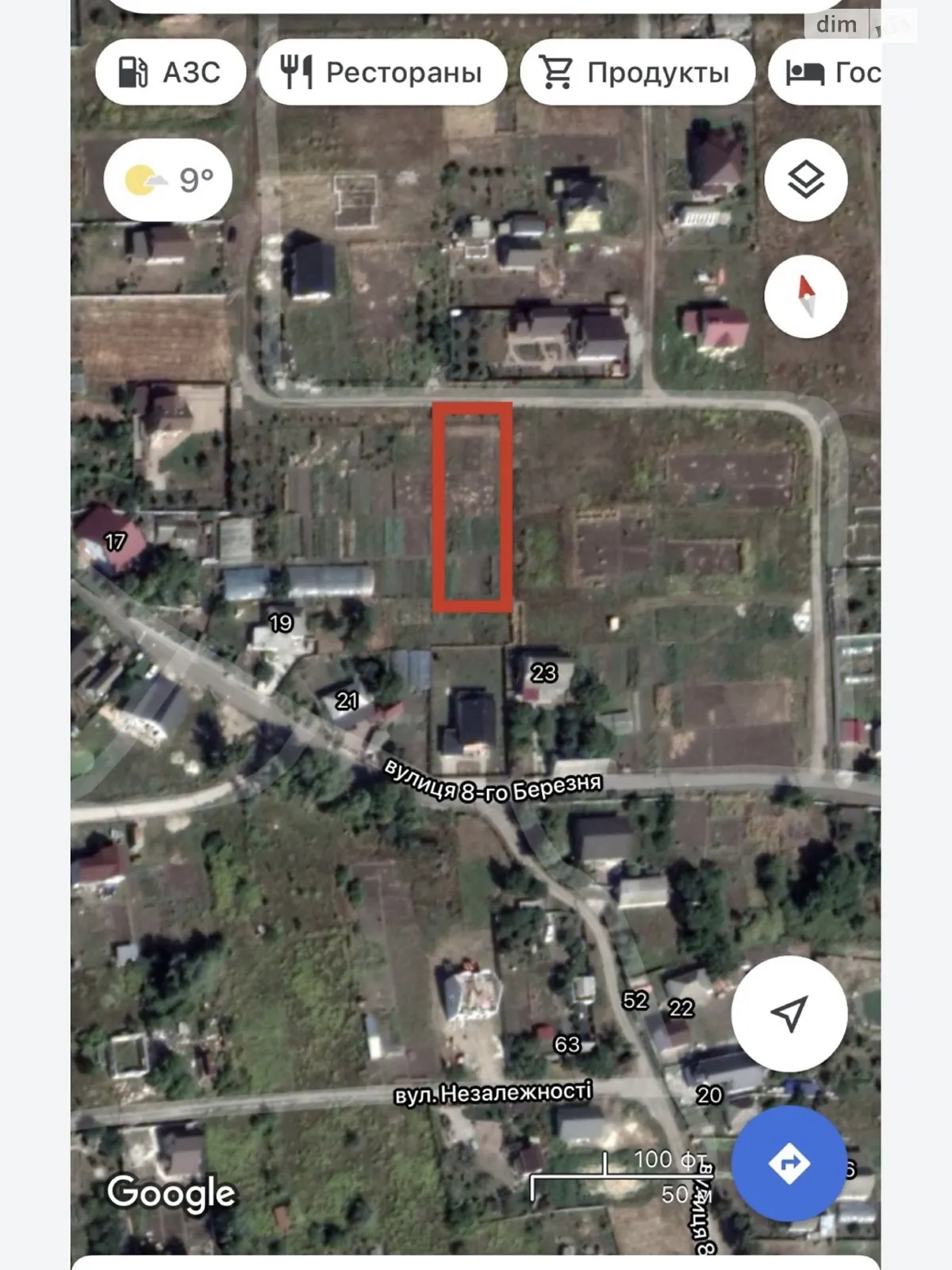Filter map by Рестораны
Image resolution: width=952 pixels, height=1270 pixels.
[382, 72]
